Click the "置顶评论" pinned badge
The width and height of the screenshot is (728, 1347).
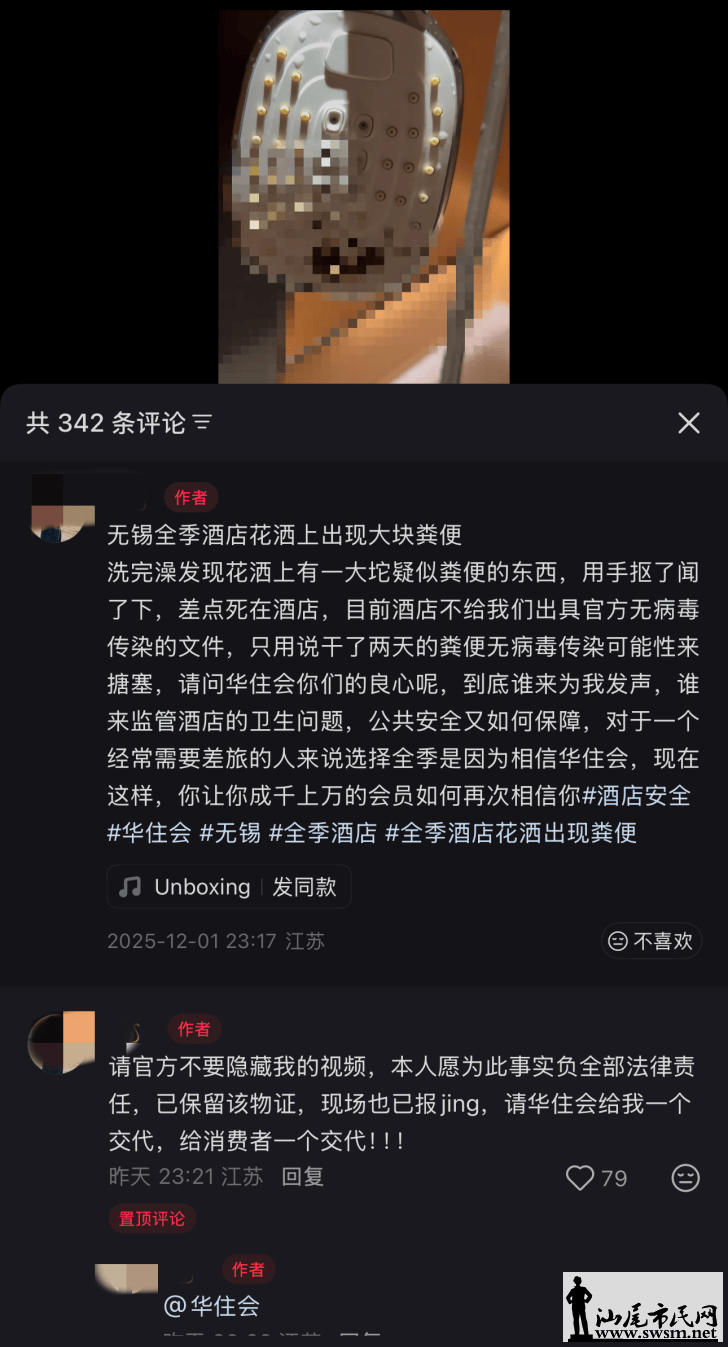pyautogui.click(x=152, y=1218)
